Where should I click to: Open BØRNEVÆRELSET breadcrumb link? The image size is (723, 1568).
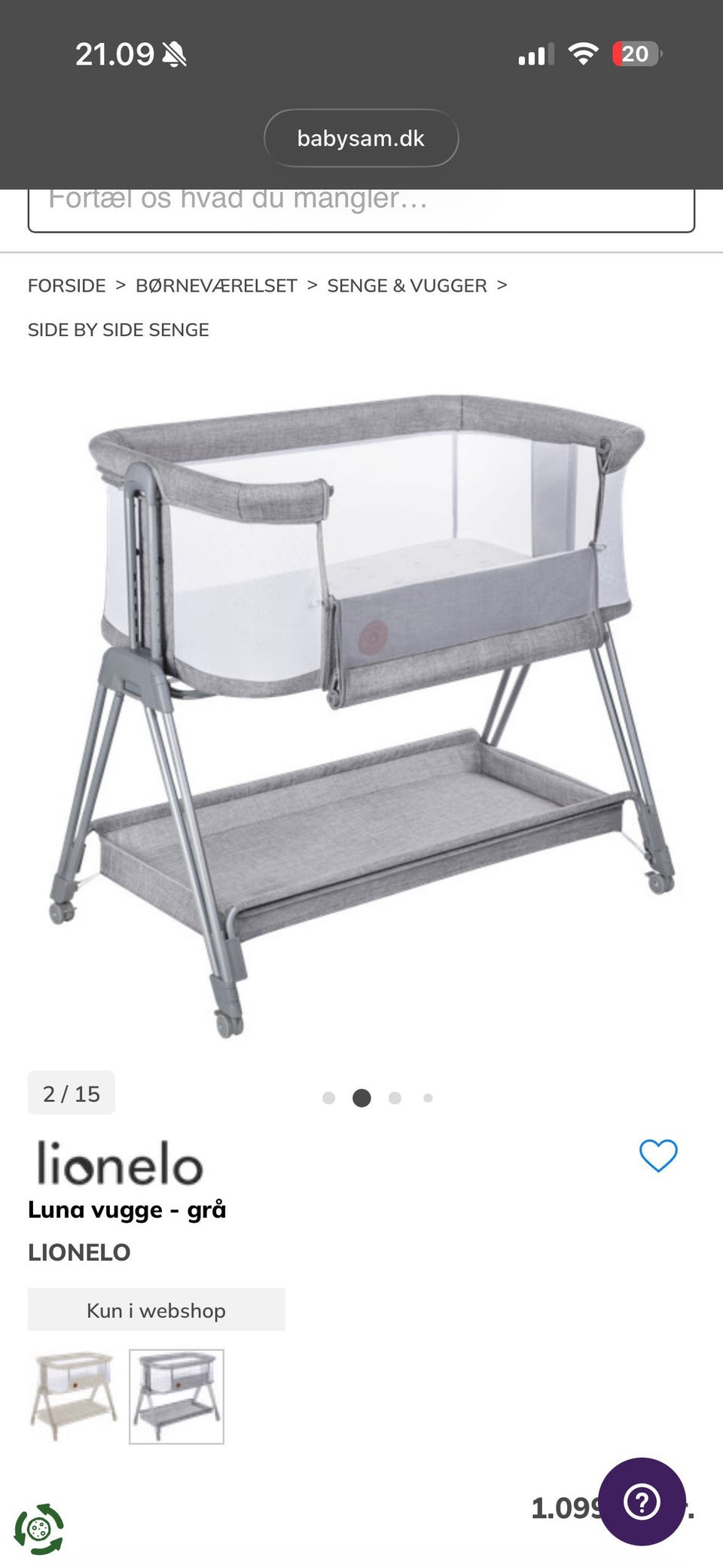coord(216,286)
